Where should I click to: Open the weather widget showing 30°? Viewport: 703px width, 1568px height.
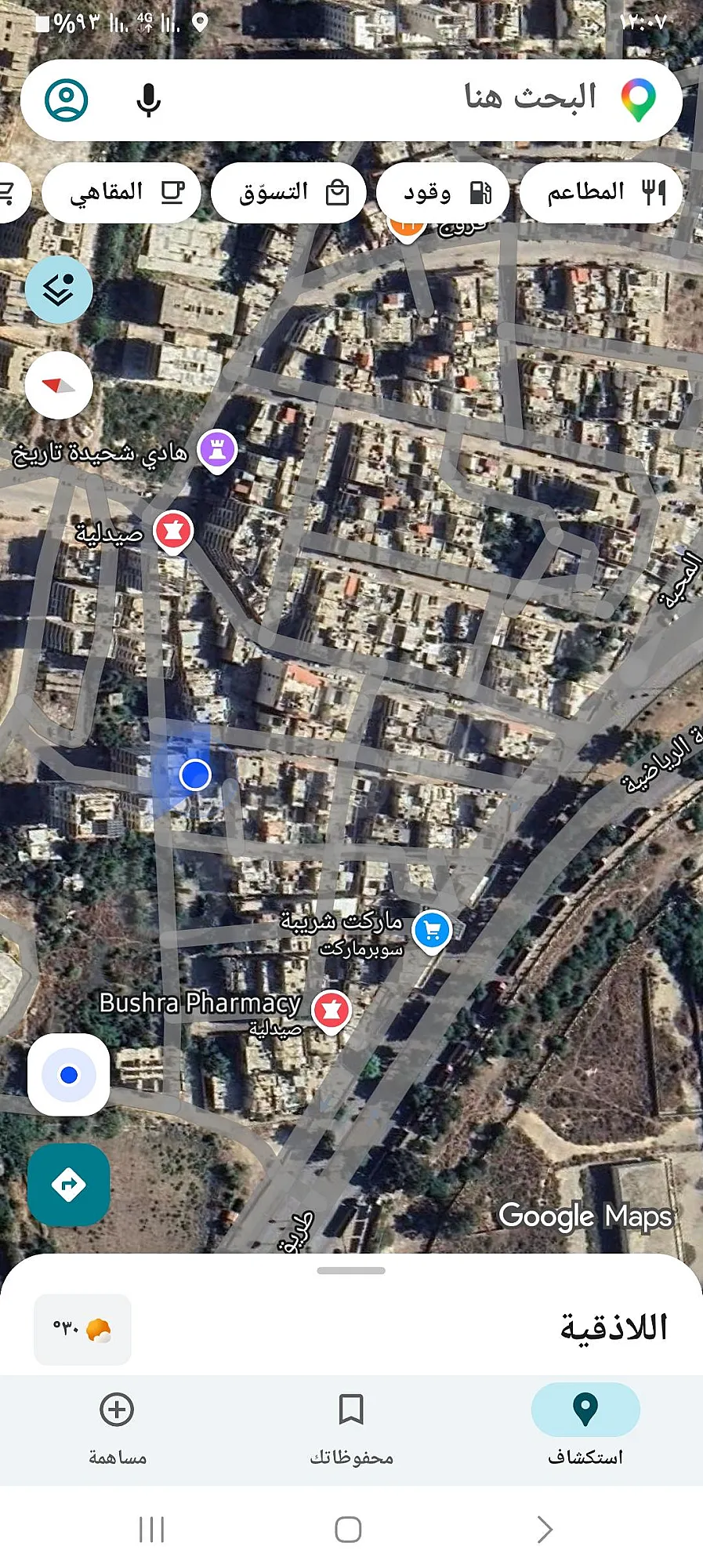82,1330
